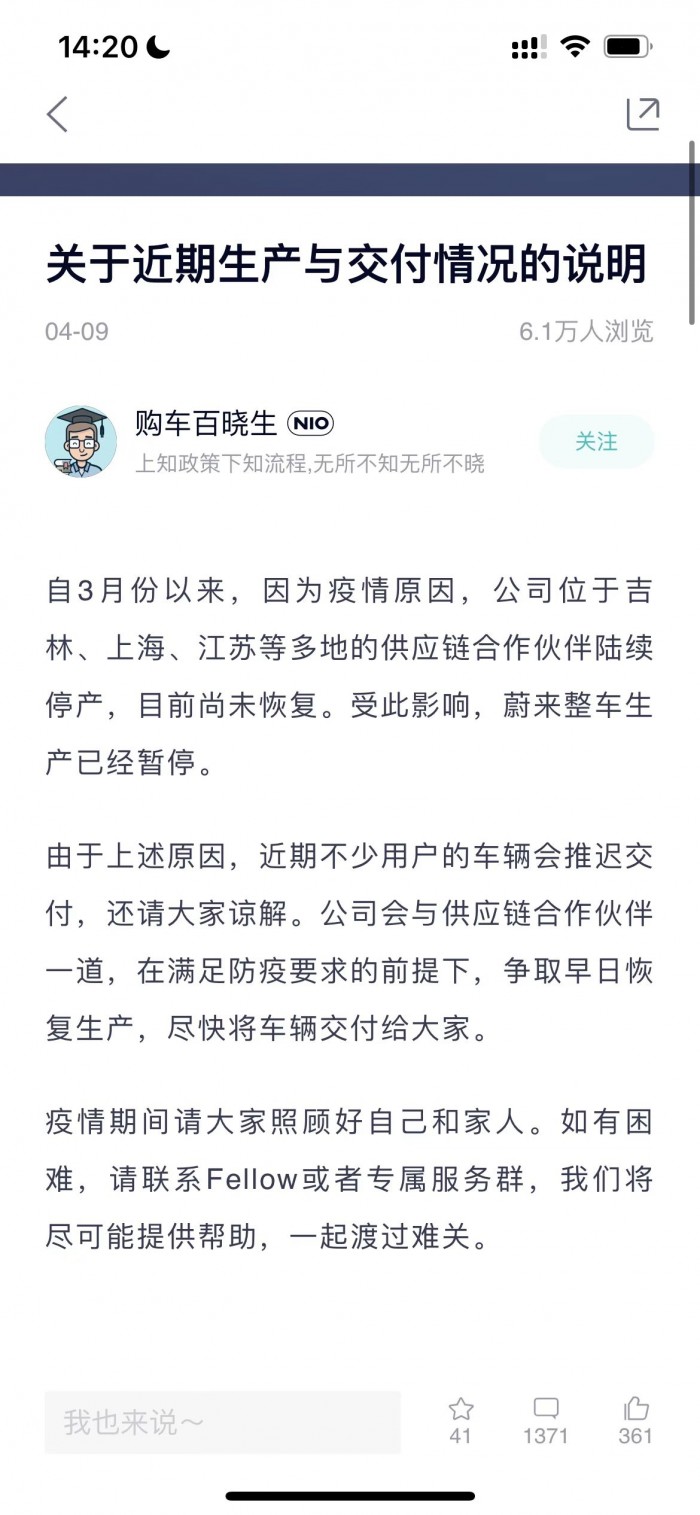Follow 购车百晓生 with the 关注 button
Screen dimensions: 700x1515
(x=596, y=441)
